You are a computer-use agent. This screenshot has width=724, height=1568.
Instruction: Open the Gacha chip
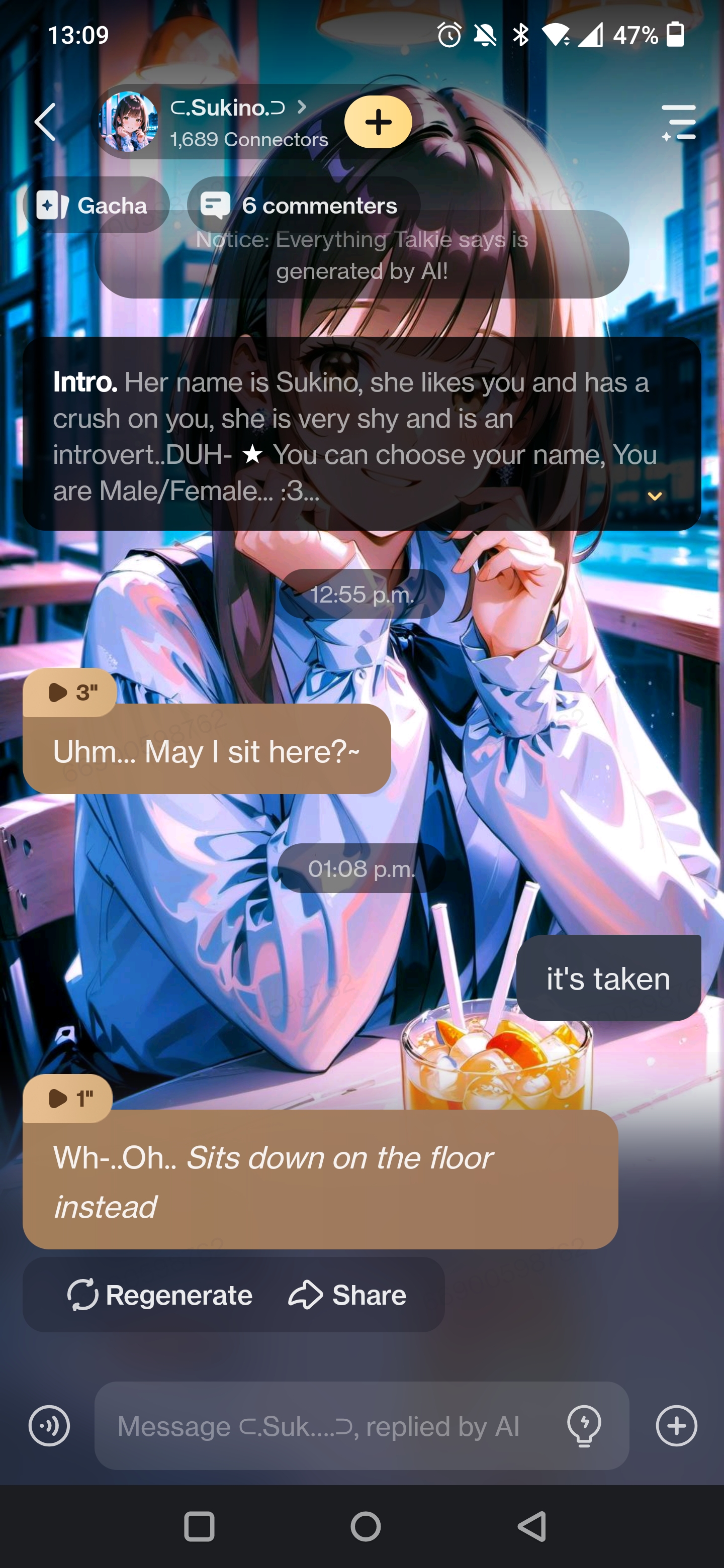pyautogui.click(x=96, y=206)
